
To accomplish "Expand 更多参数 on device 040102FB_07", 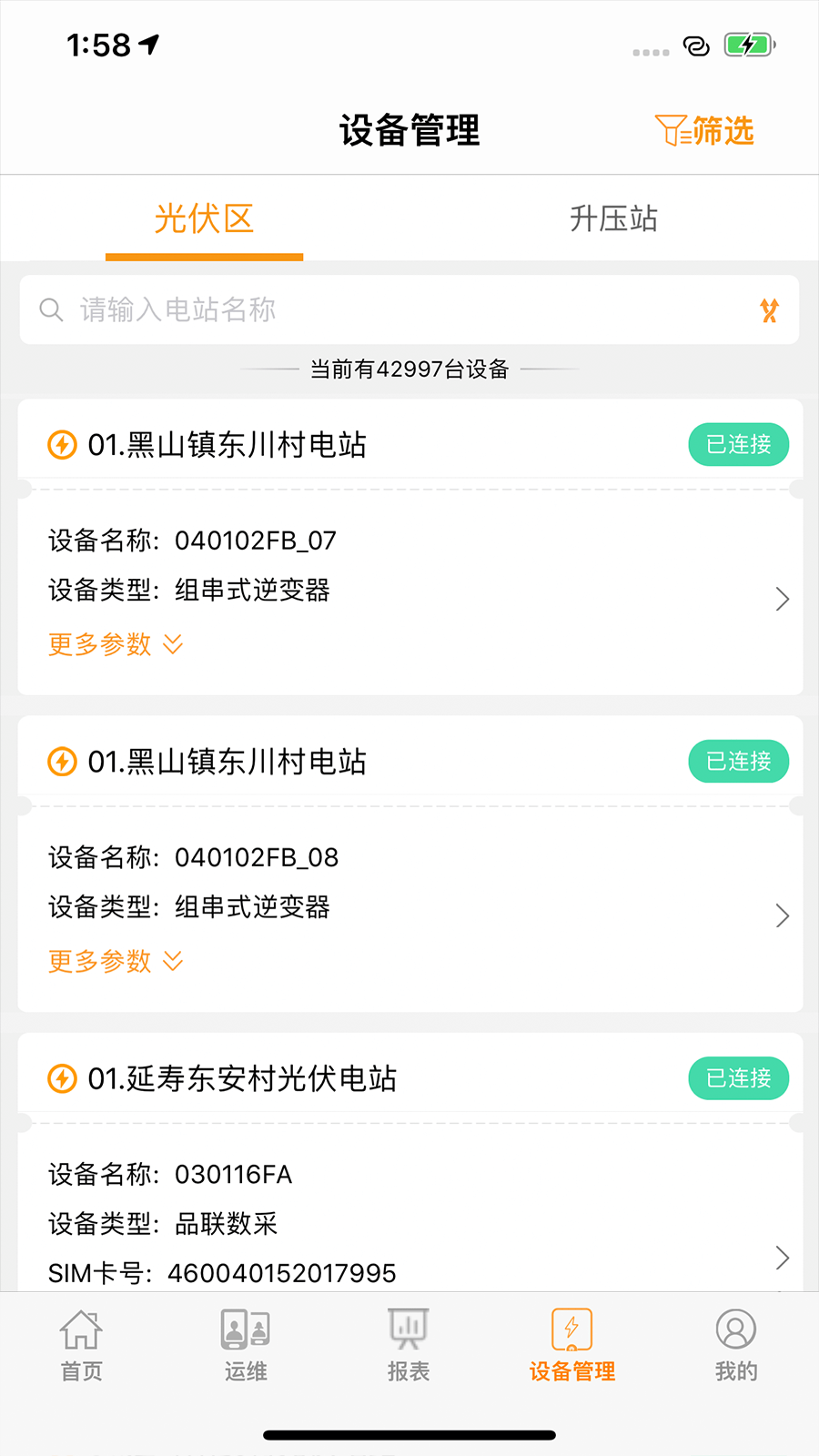I will pyautogui.click(x=114, y=644).
